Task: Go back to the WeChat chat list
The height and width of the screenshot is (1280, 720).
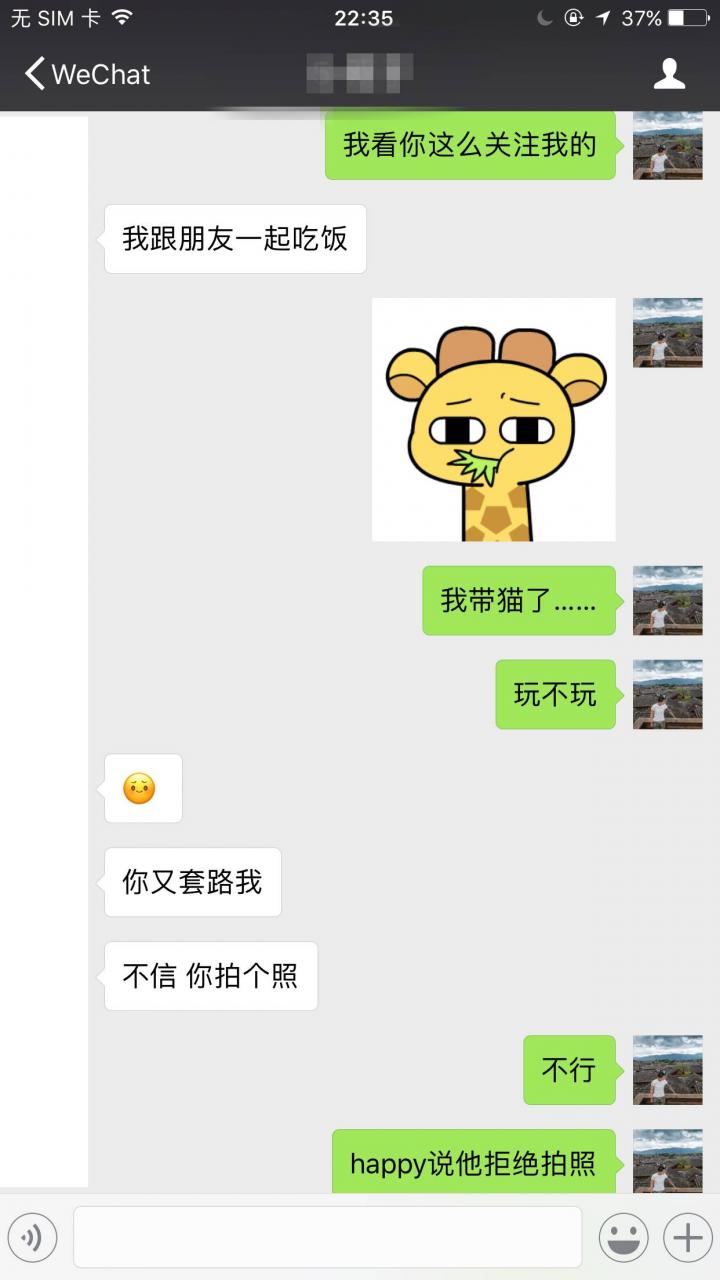Action: [x=87, y=74]
